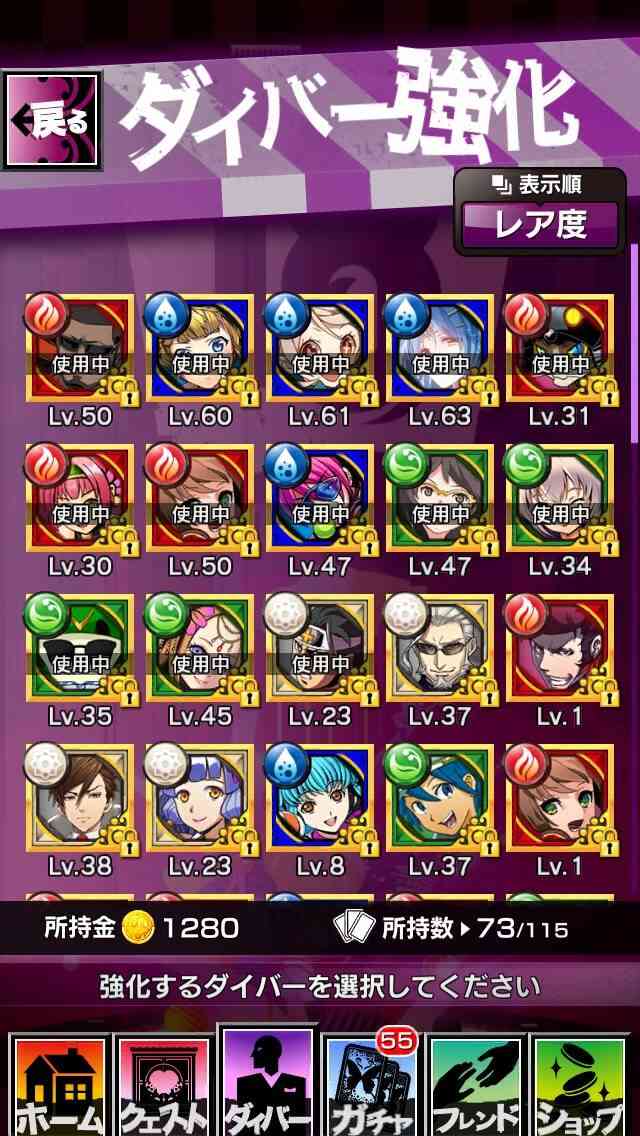640x1136 pixels.
Task: Open the ホーム tab
Action: 61,1087
